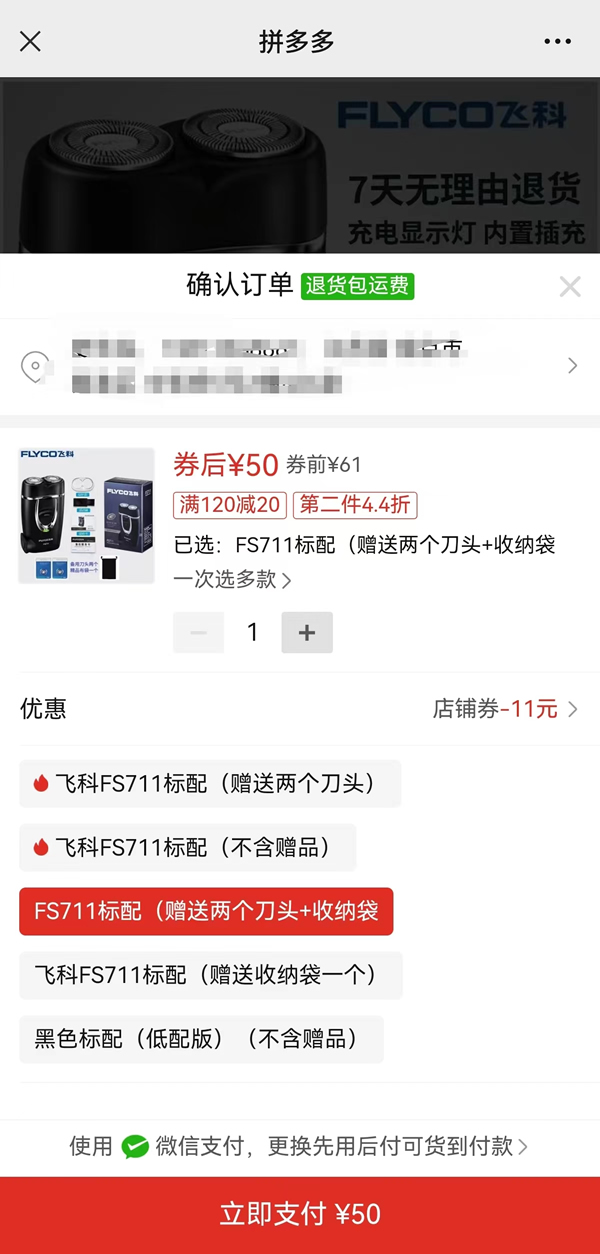Select 飞科FS711标配（不含赠品）option

click(188, 848)
